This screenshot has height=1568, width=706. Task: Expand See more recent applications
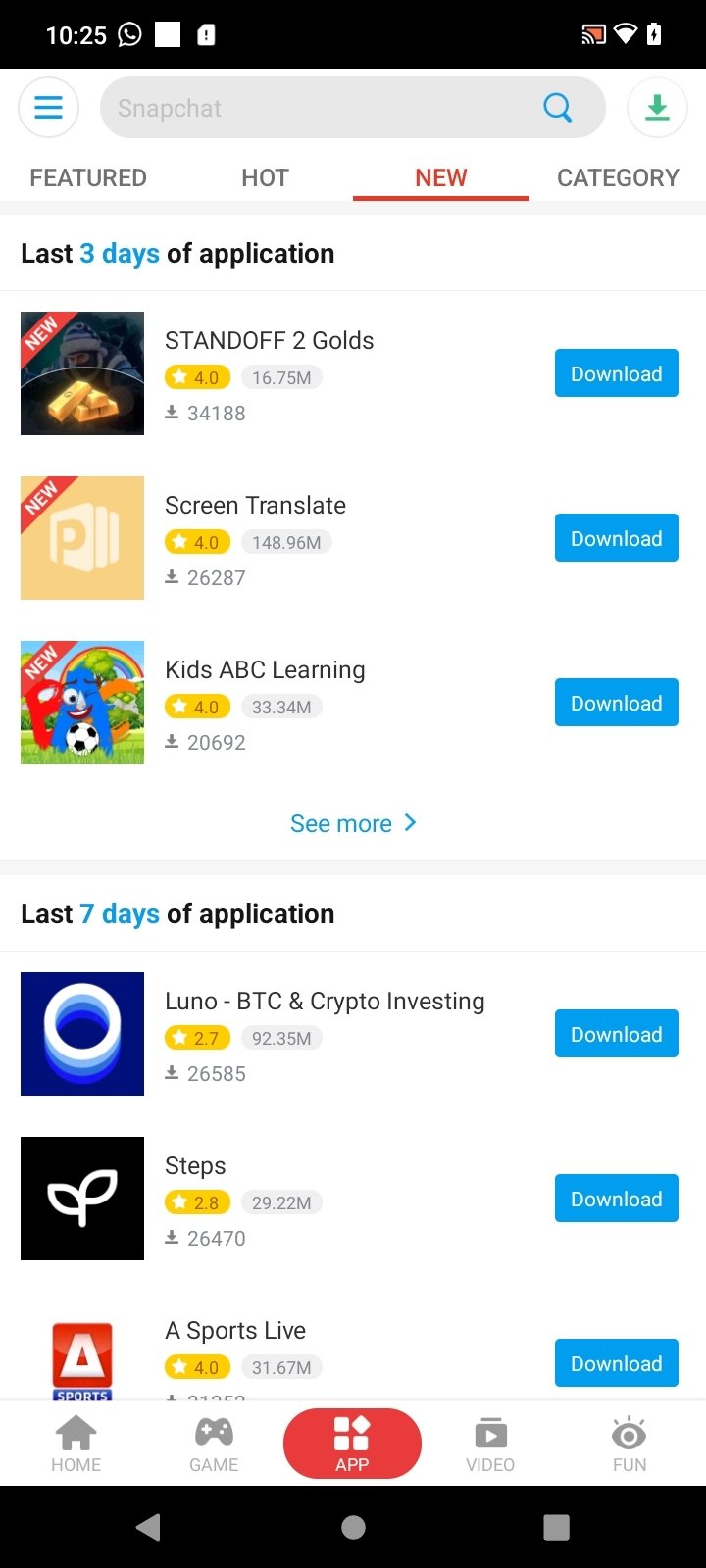[x=340, y=823]
